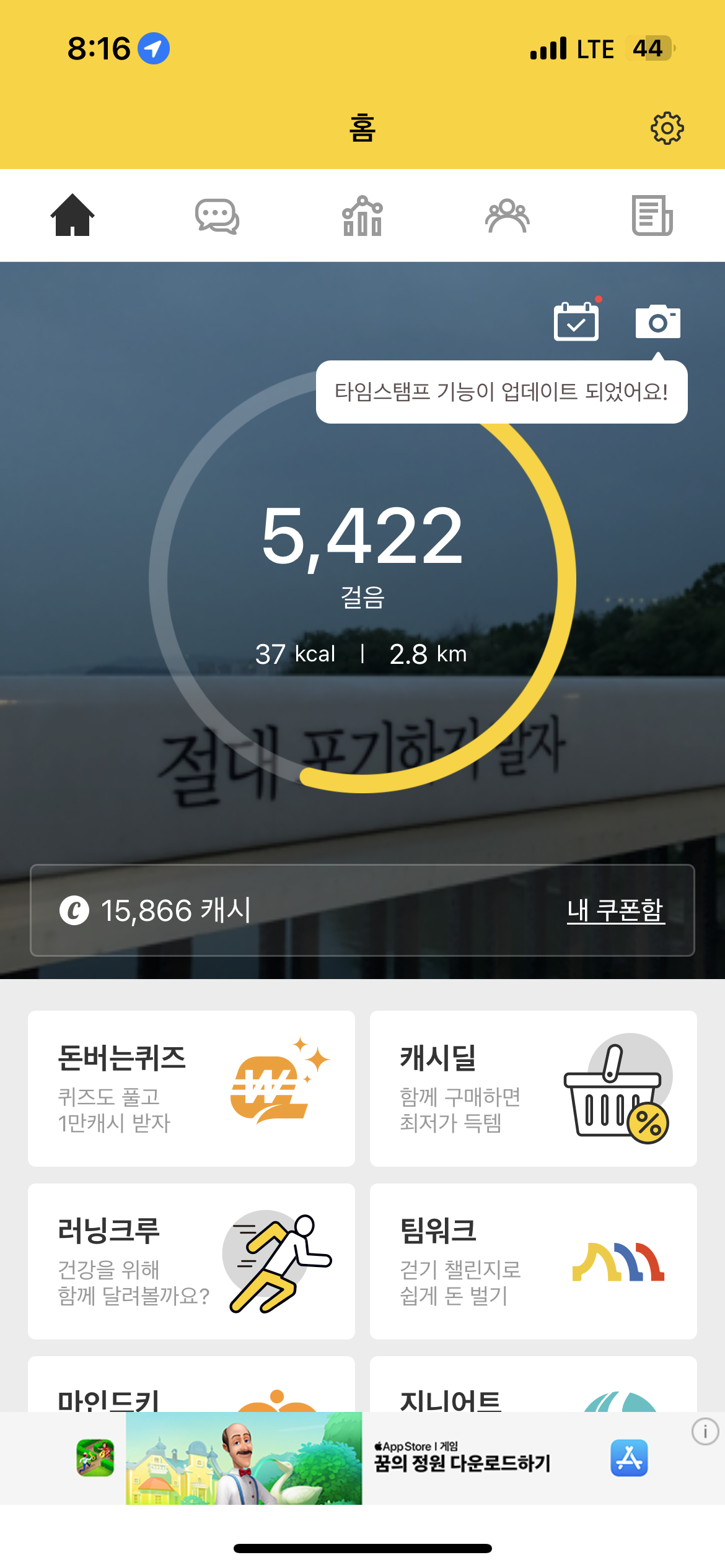Switch to the statistics chart tab
725x1568 pixels.
pyautogui.click(x=362, y=216)
